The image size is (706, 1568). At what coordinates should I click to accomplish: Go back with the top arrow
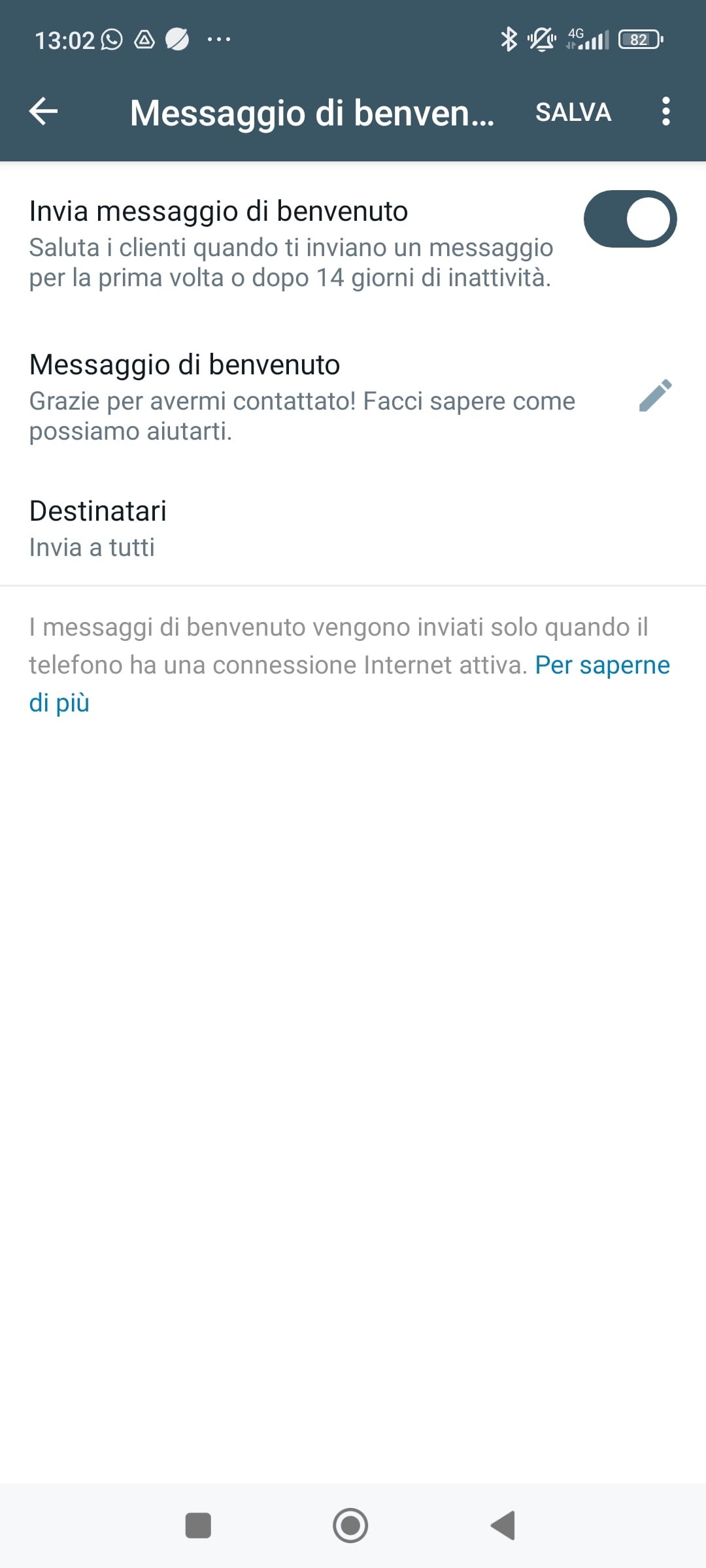[x=44, y=112]
